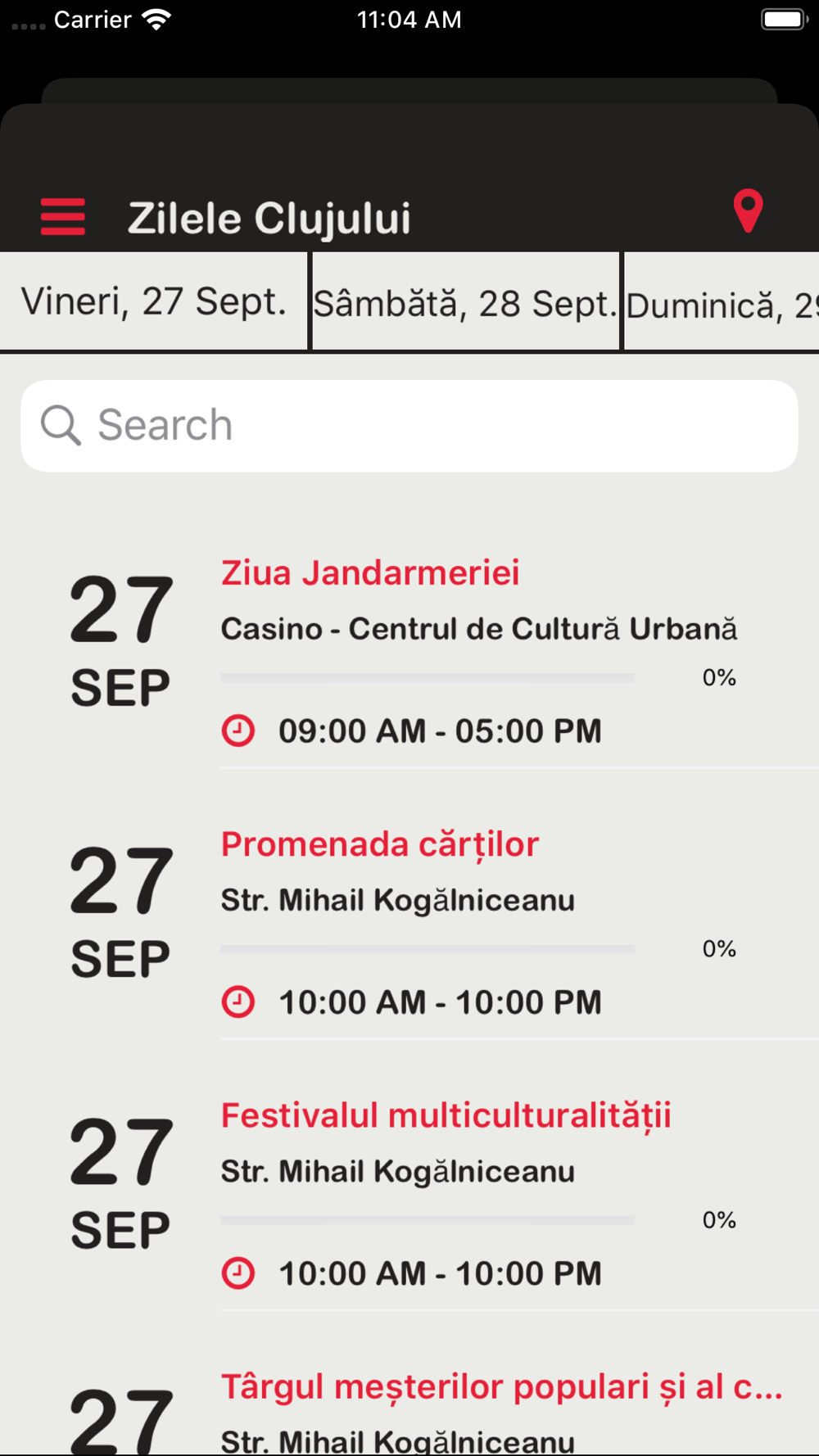819x1456 pixels.
Task: Open the Ziua Jandarmeriei event
Action: point(409,653)
